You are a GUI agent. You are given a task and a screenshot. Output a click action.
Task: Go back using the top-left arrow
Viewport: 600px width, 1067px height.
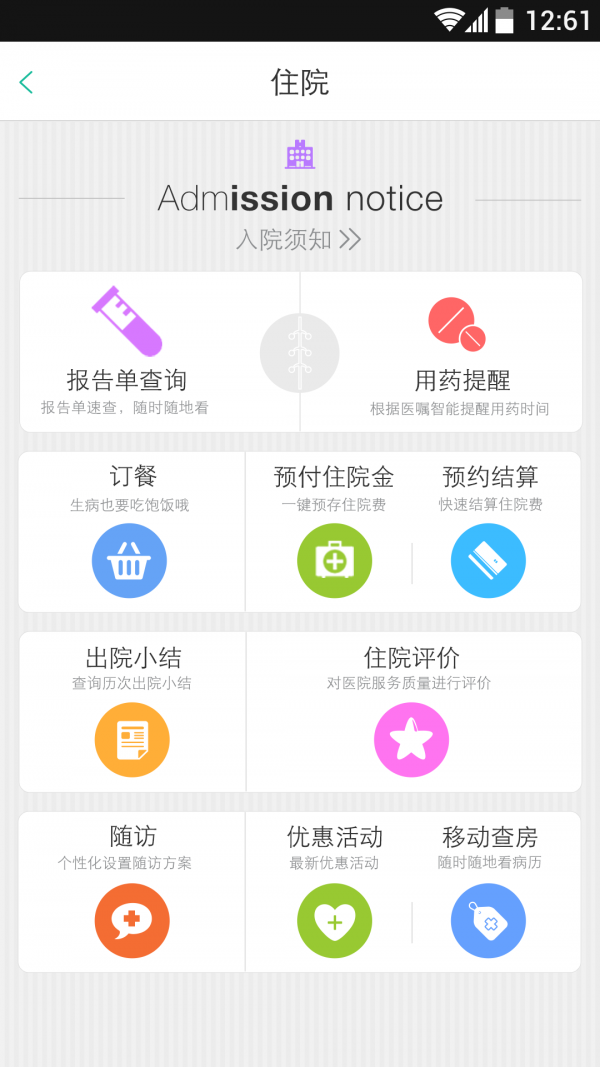[26, 82]
